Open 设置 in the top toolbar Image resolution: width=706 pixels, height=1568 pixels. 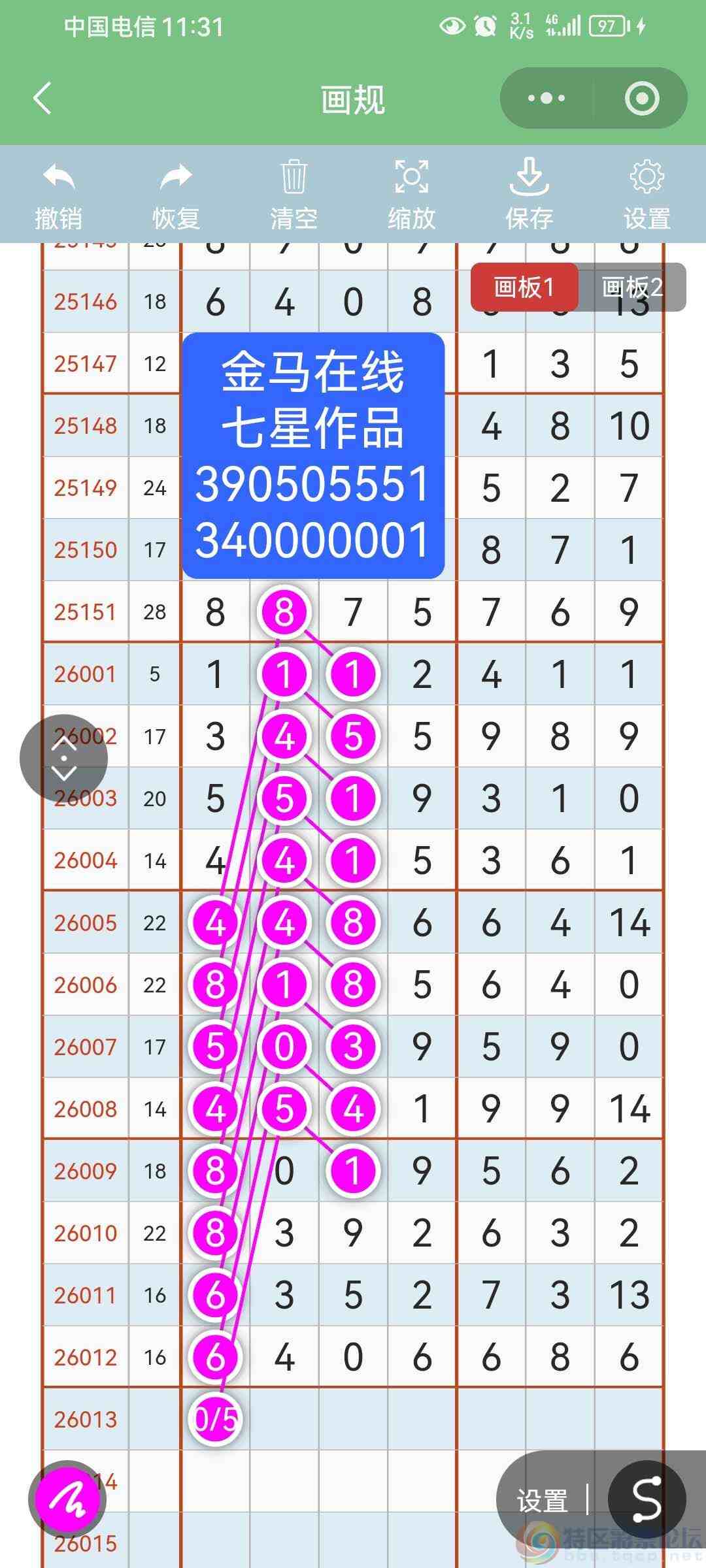click(x=647, y=195)
